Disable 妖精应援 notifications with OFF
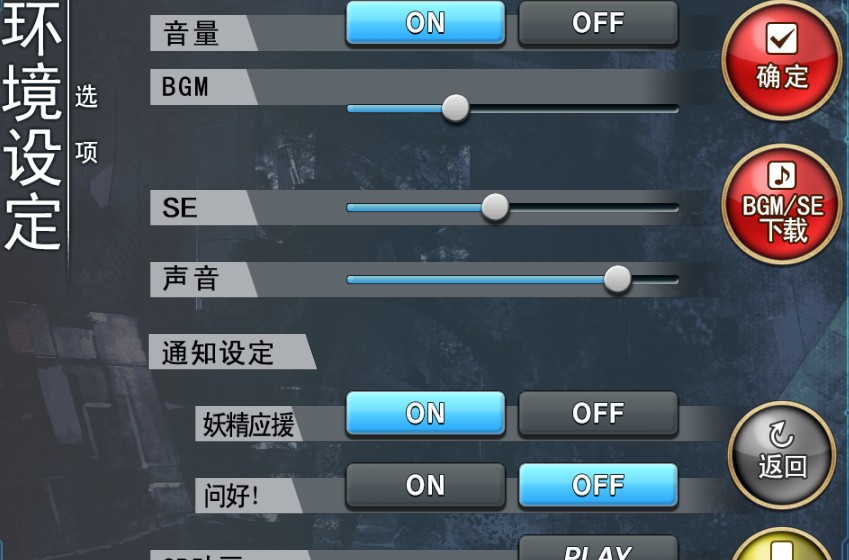The width and height of the screenshot is (849, 560). 598,412
